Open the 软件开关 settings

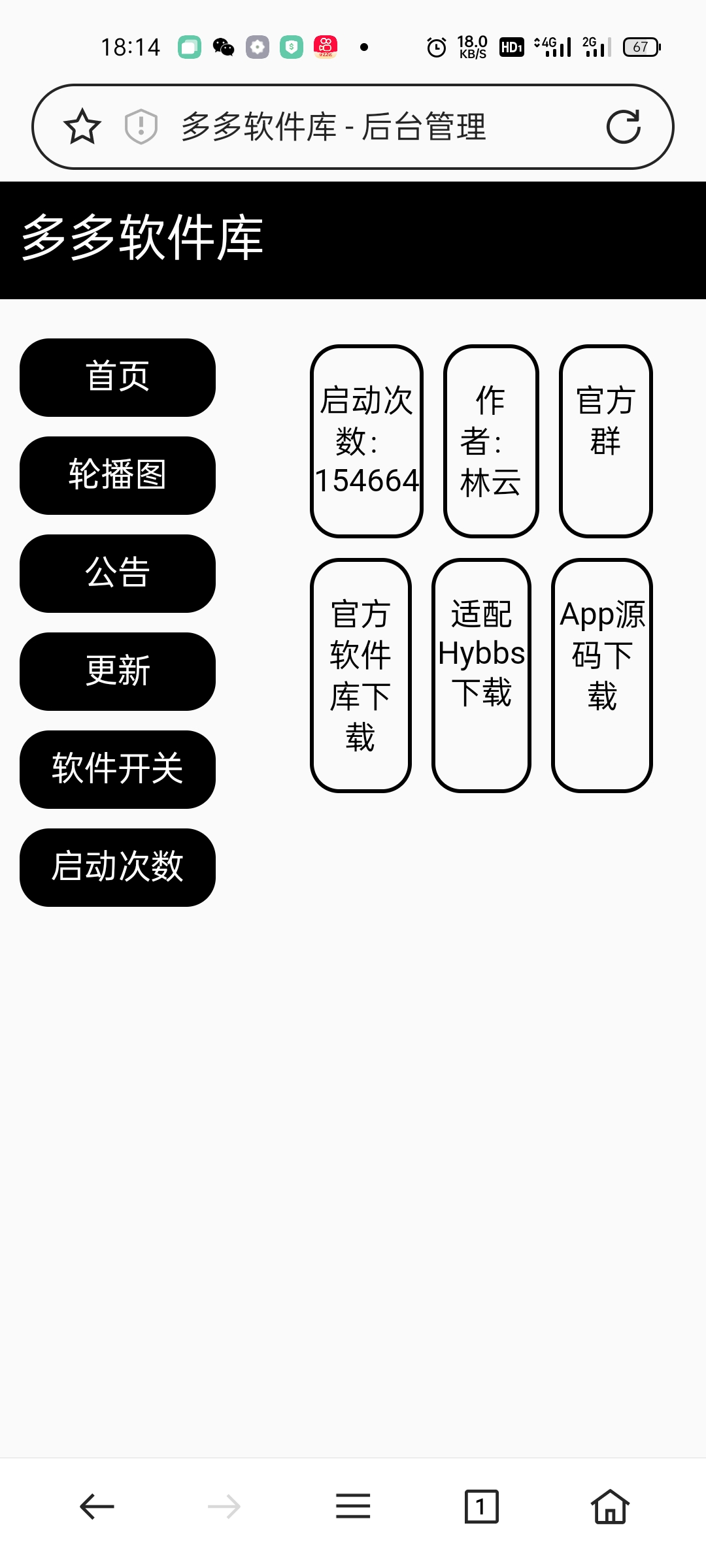point(118,770)
